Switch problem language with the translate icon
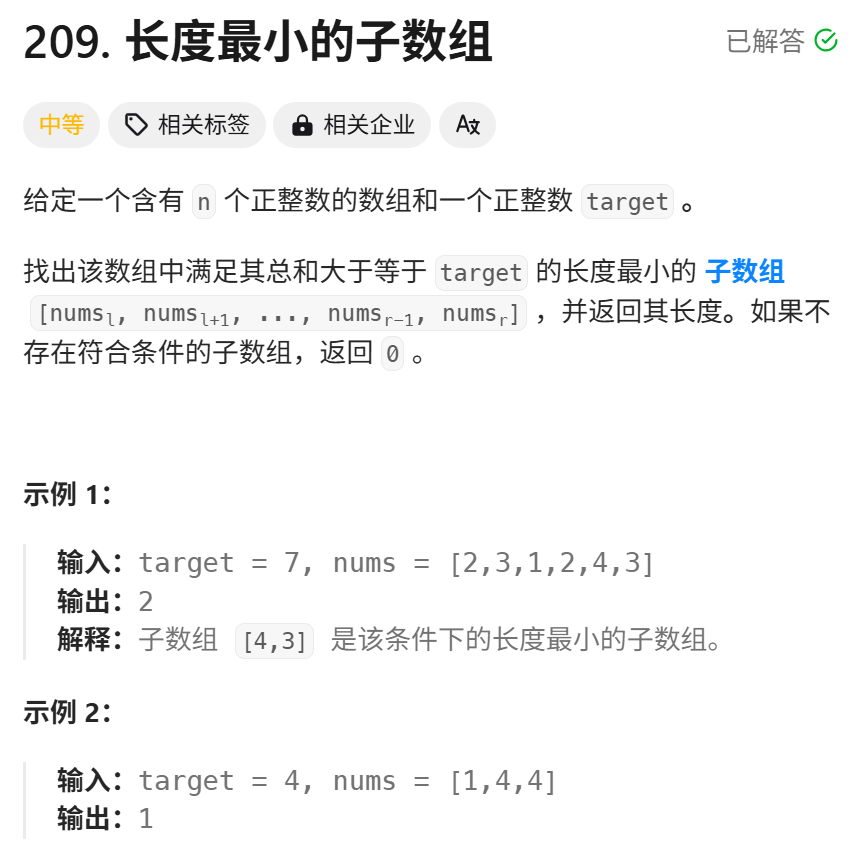This screenshot has height=860, width=862. pos(467,125)
